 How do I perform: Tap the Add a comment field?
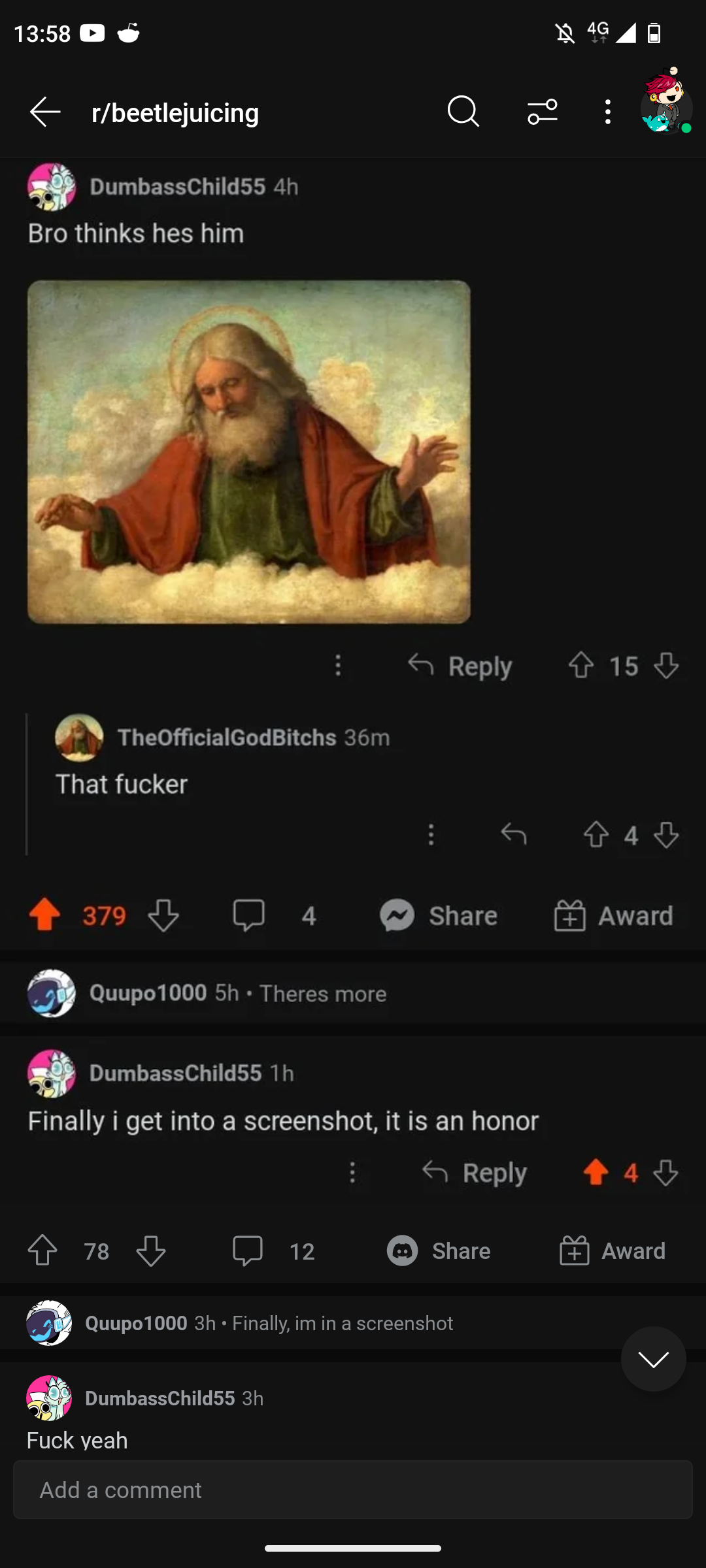click(x=353, y=1490)
